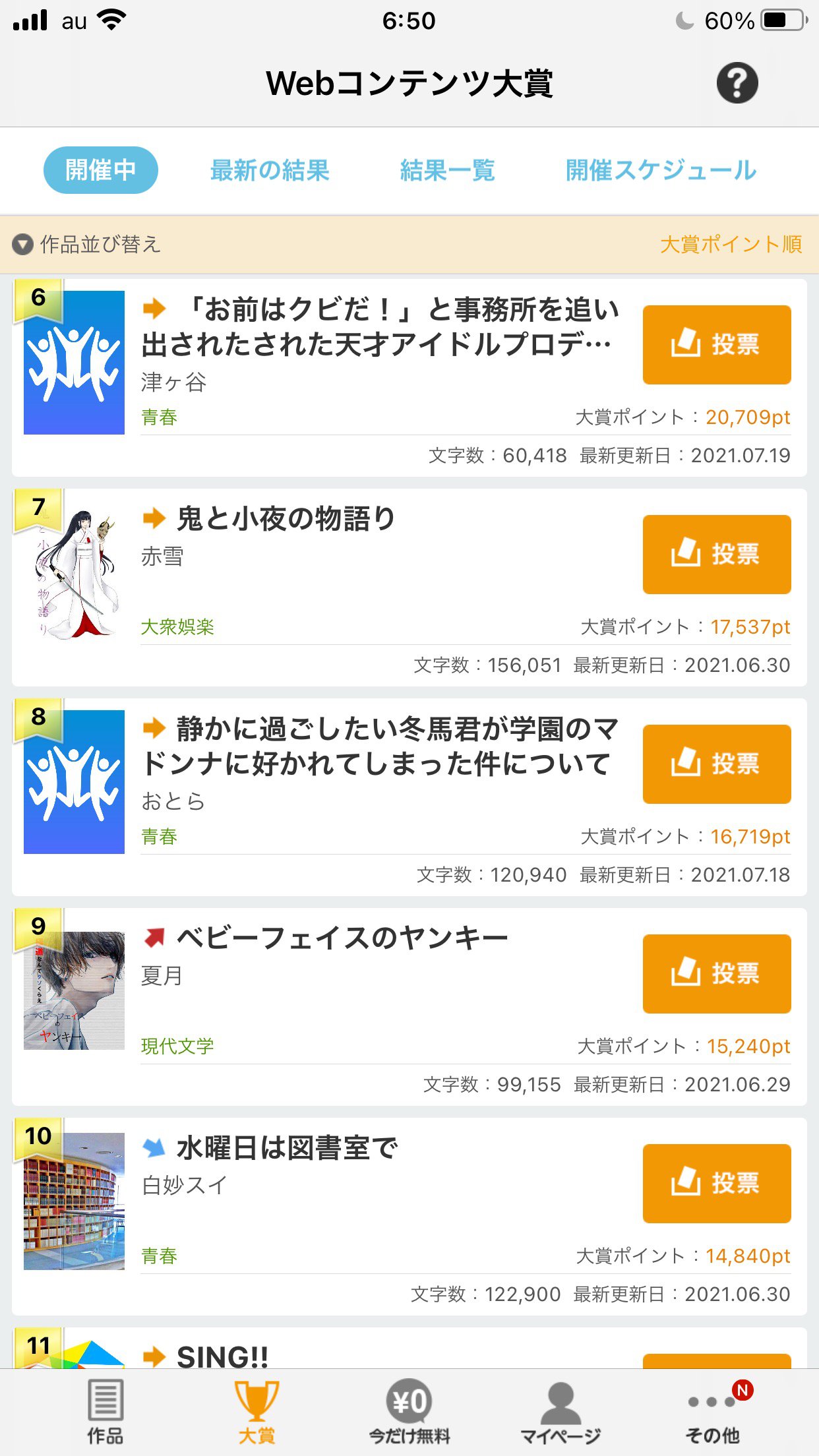The width and height of the screenshot is (819, 1456).
Task: Vote for the work by おとら
Action: tap(716, 764)
